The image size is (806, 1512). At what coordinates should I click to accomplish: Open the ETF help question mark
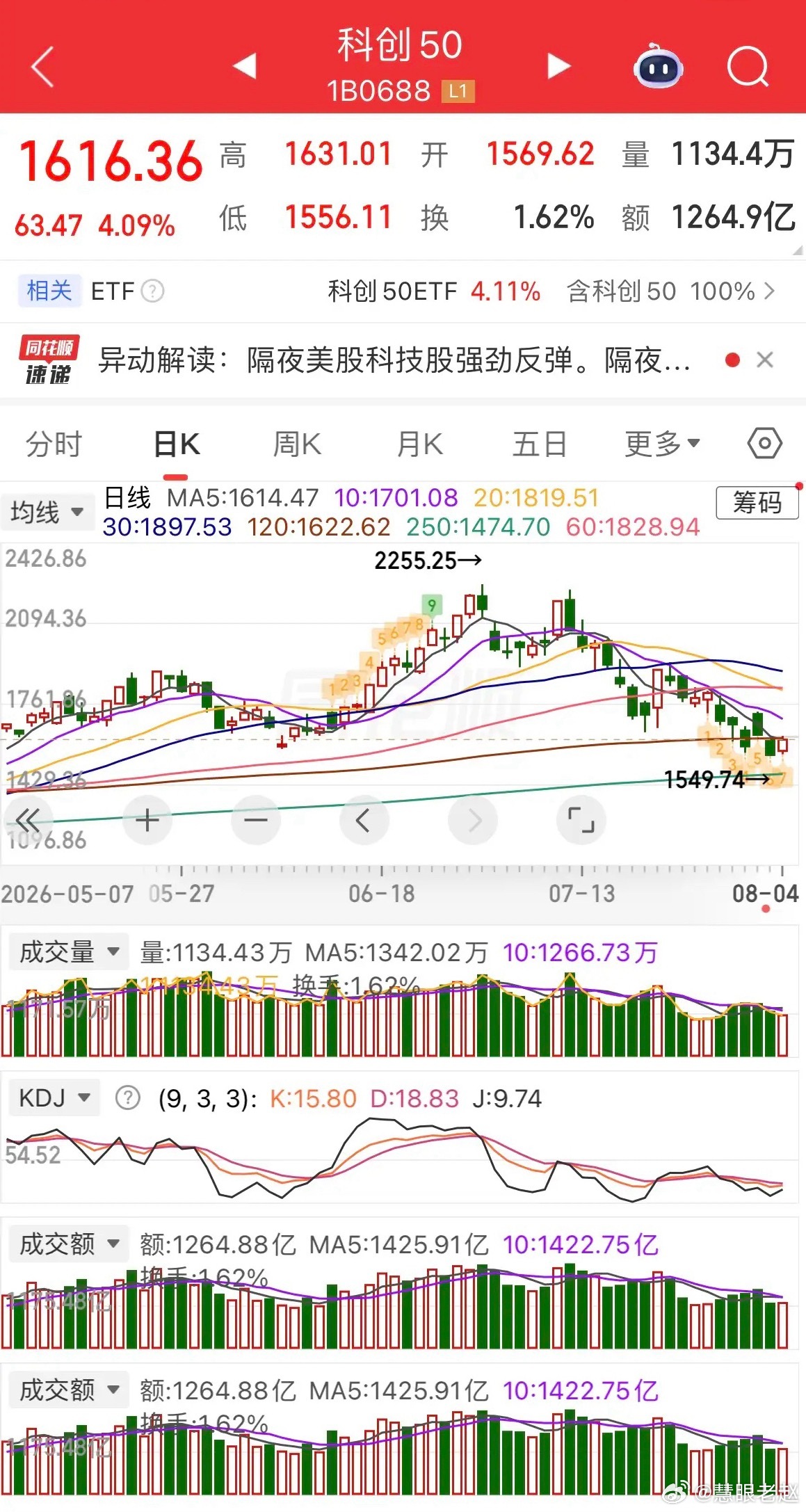[x=153, y=291]
